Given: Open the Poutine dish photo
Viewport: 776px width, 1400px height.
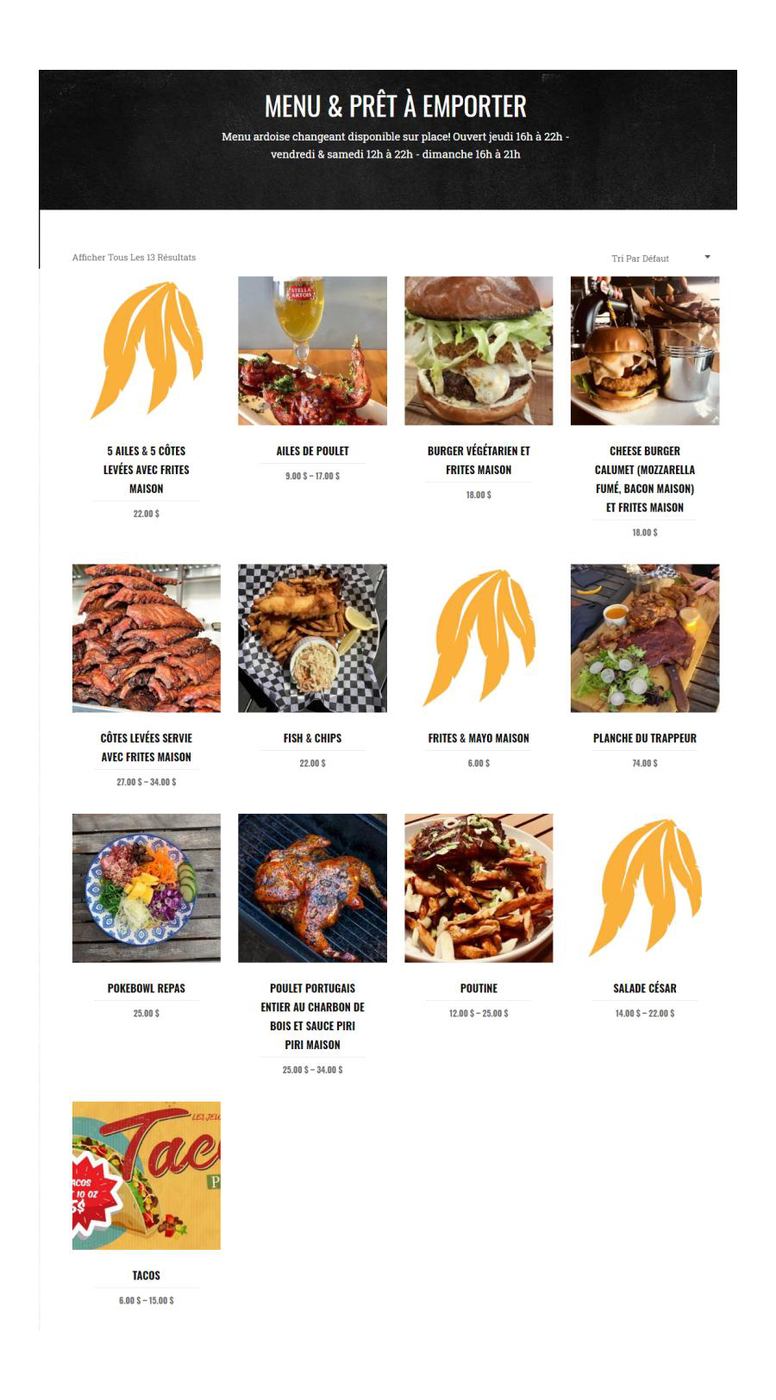Looking at the screenshot, I should 478,887.
